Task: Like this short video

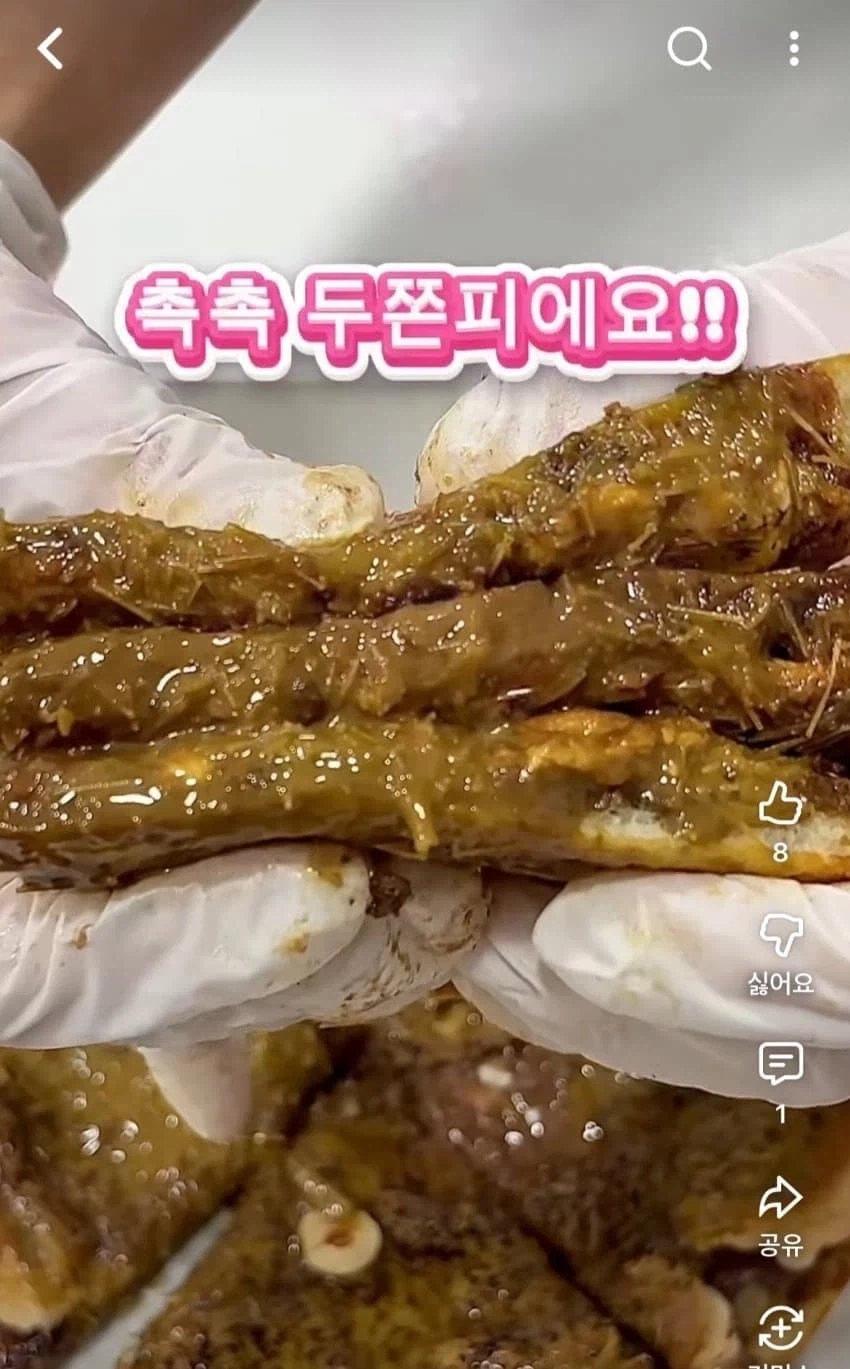Action: click(780, 805)
